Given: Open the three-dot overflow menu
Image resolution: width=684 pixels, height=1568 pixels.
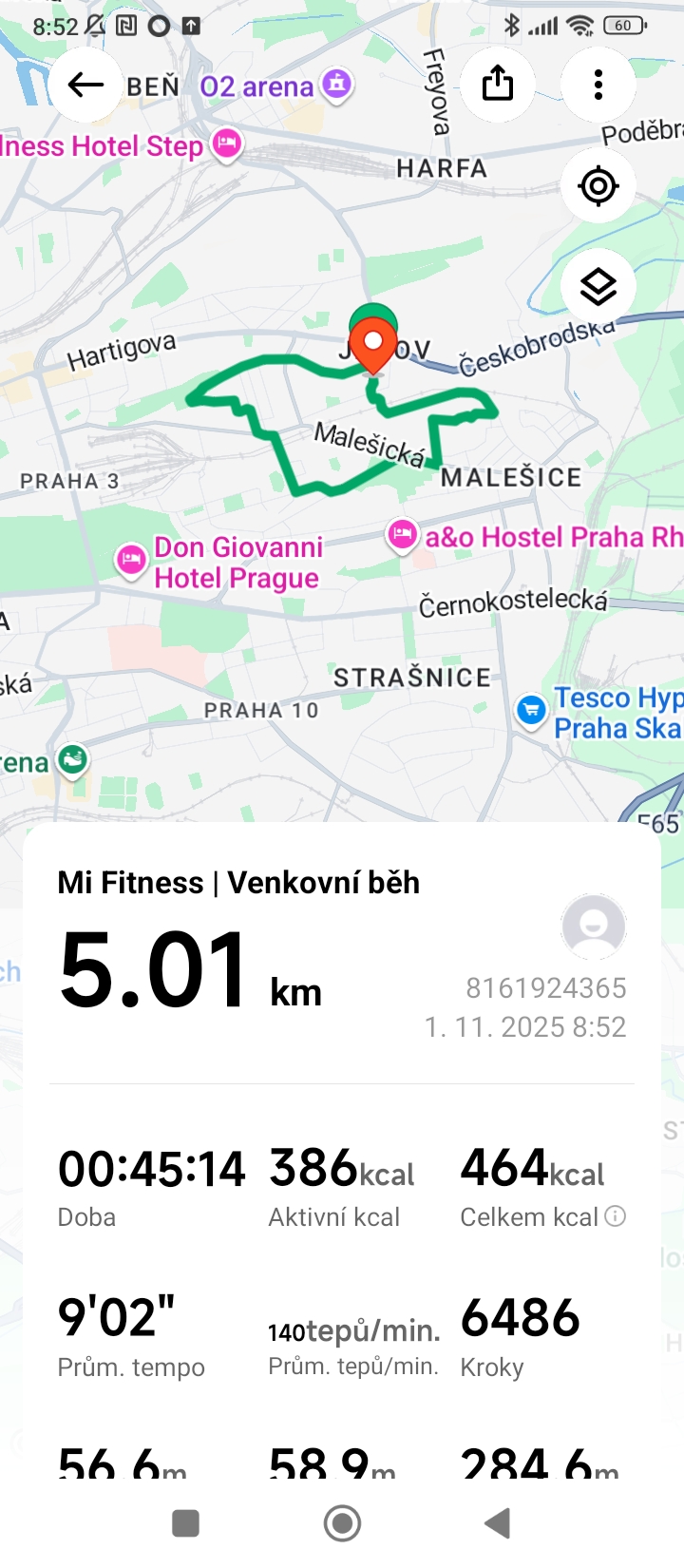Looking at the screenshot, I should pyautogui.click(x=598, y=86).
